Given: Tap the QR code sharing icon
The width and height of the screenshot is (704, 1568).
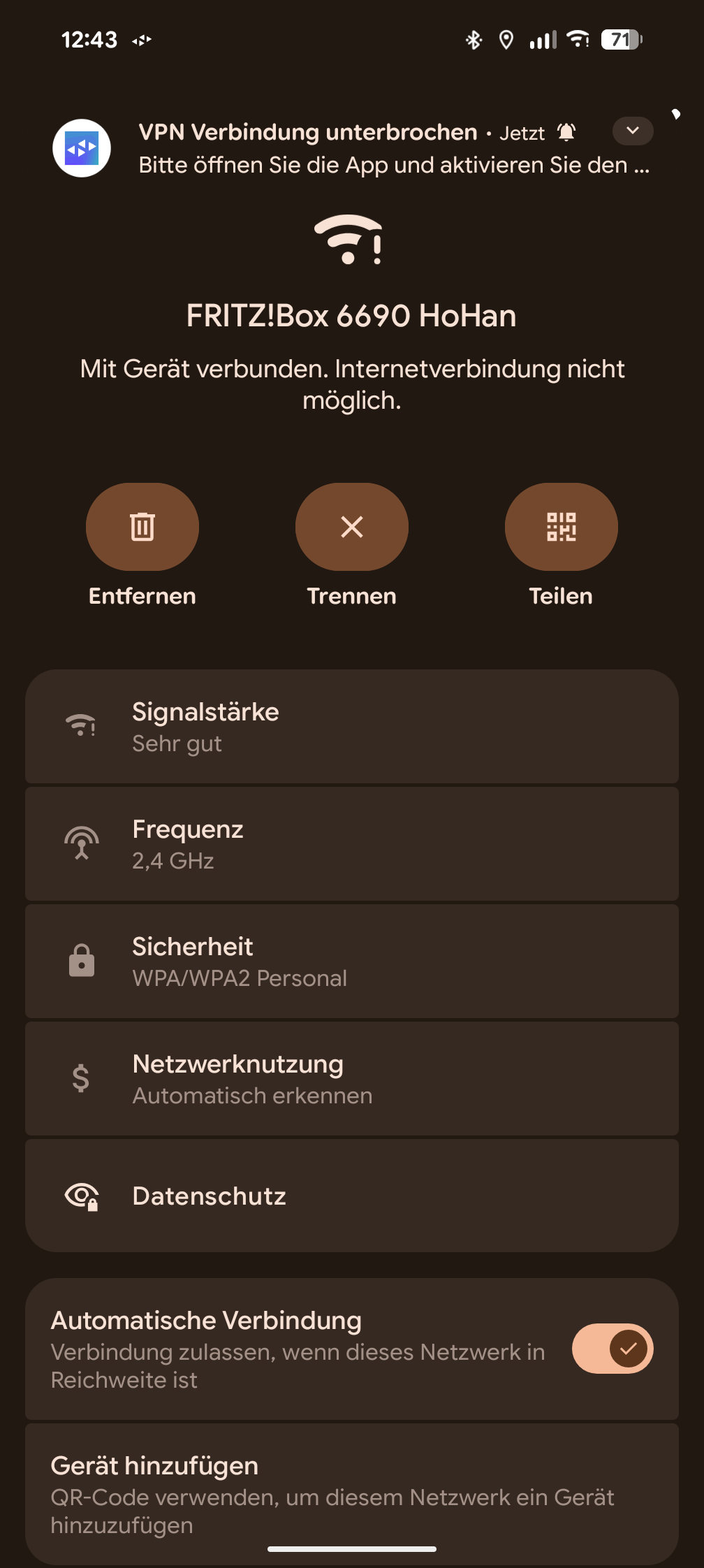Looking at the screenshot, I should 561,527.
